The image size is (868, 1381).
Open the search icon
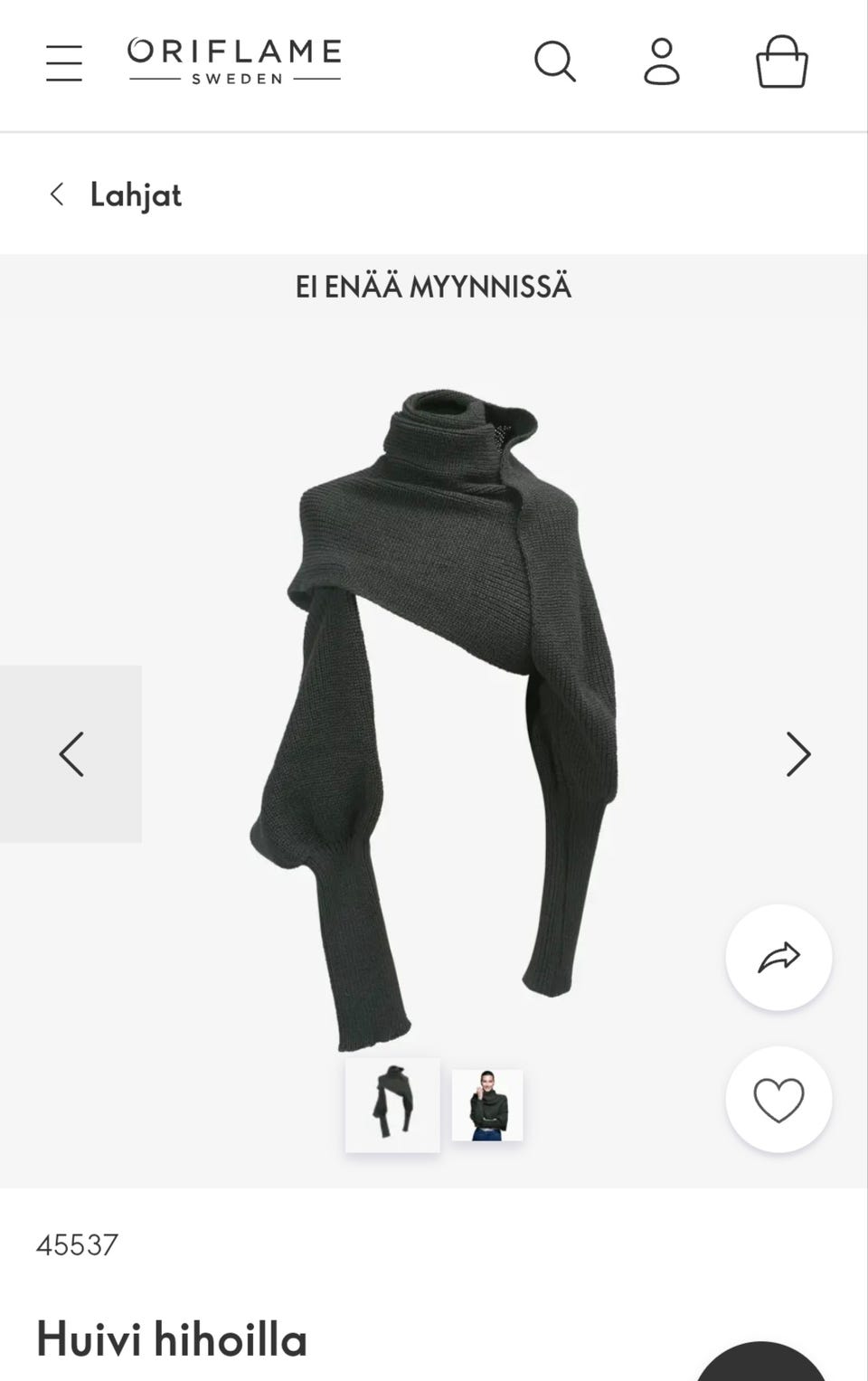coord(554,62)
